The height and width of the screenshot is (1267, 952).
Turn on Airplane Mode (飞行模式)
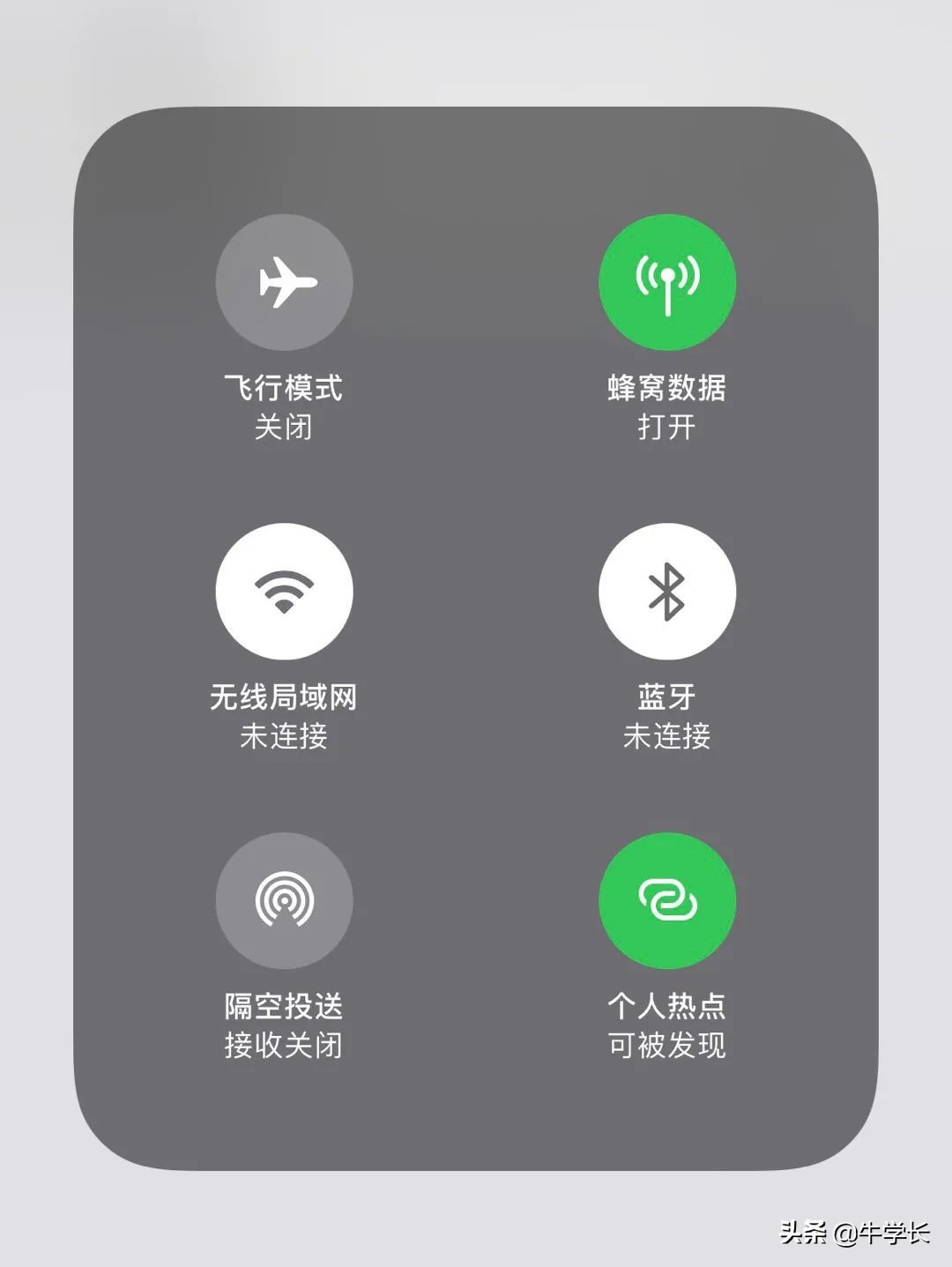pyautogui.click(x=284, y=282)
